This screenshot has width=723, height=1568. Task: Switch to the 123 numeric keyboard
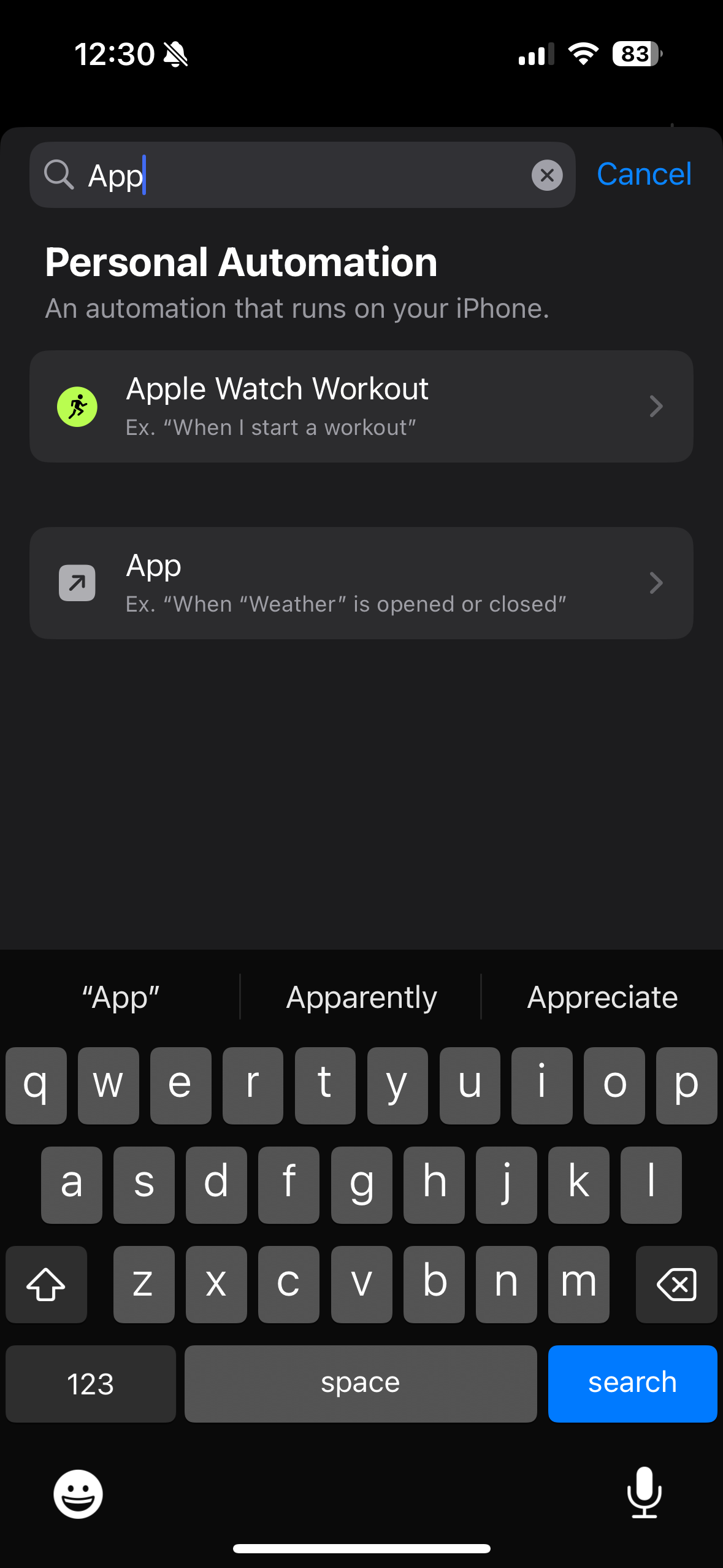(x=91, y=1383)
